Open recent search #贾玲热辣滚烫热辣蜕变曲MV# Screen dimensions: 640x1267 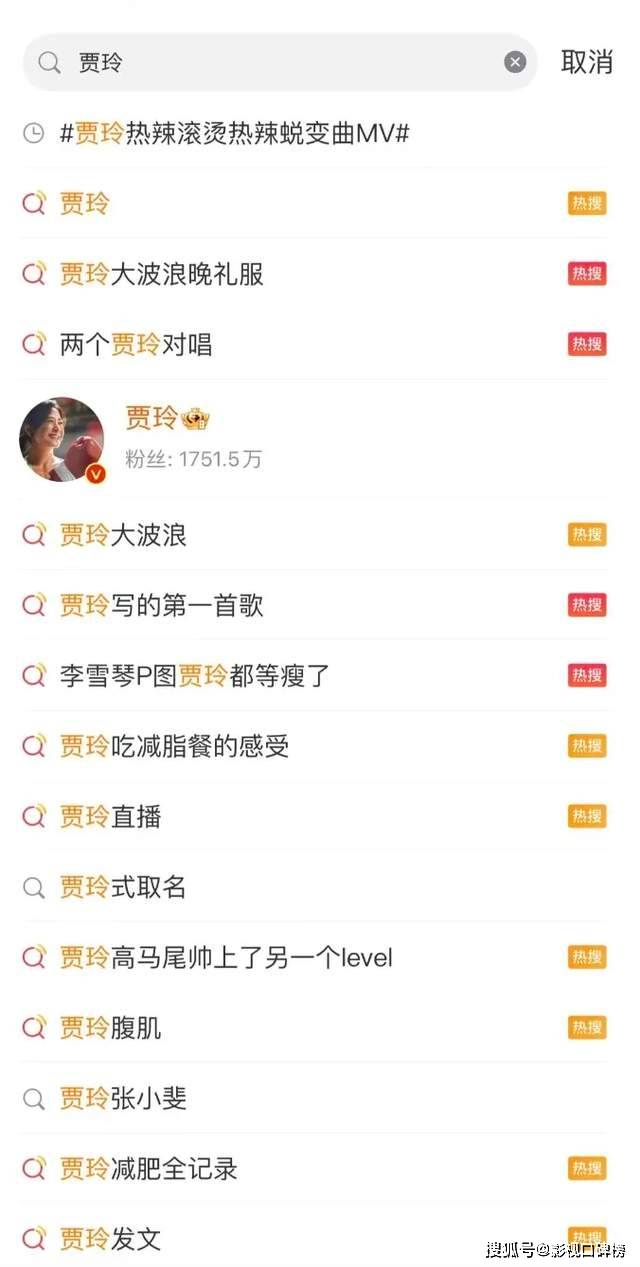click(235, 133)
